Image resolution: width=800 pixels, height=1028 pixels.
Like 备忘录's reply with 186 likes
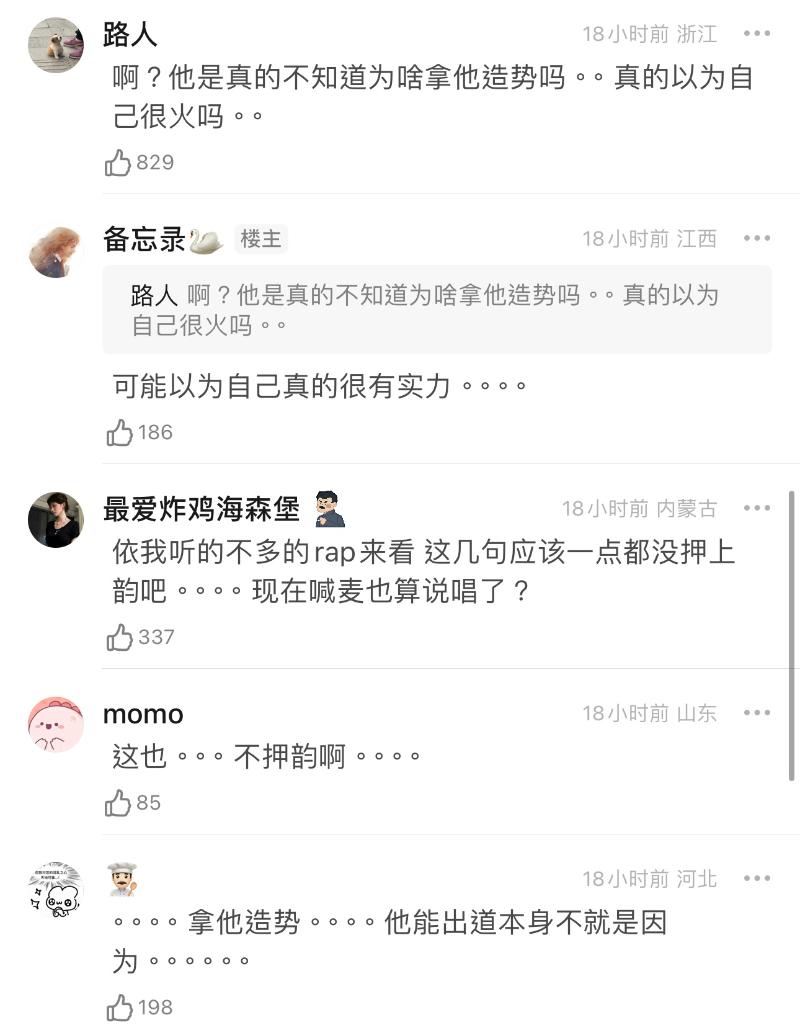[119, 433]
